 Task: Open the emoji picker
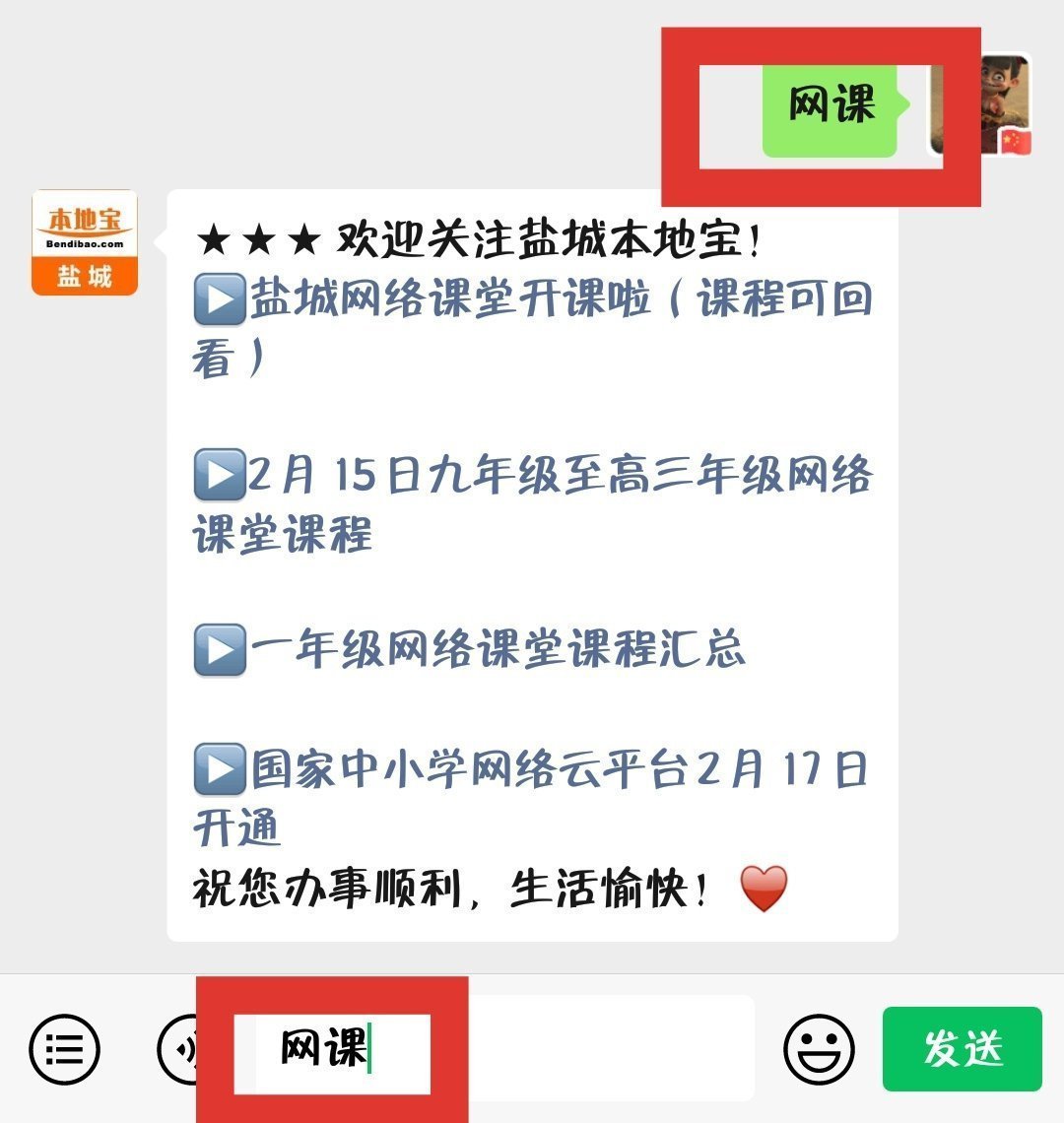[x=819, y=1049]
